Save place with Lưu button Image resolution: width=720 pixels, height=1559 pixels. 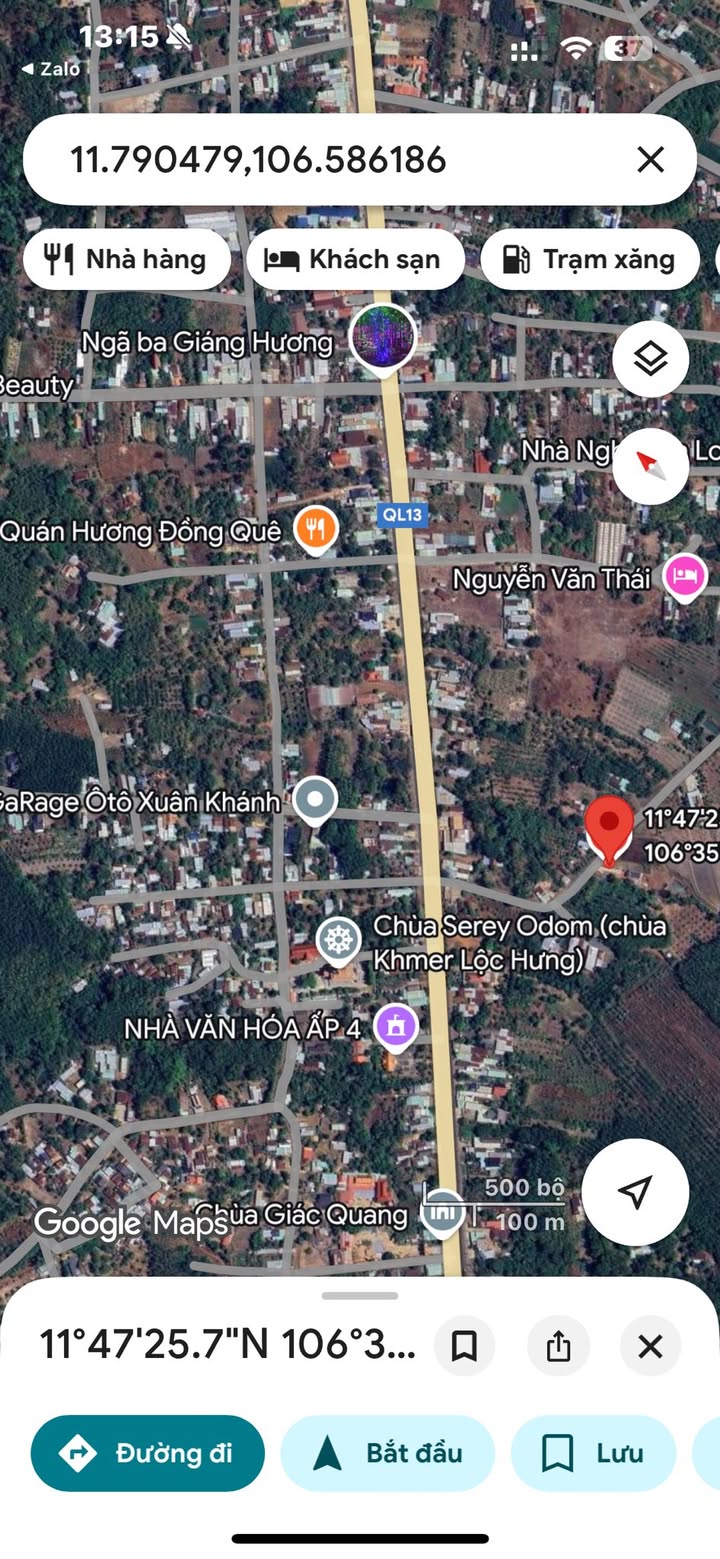(x=593, y=1453)
